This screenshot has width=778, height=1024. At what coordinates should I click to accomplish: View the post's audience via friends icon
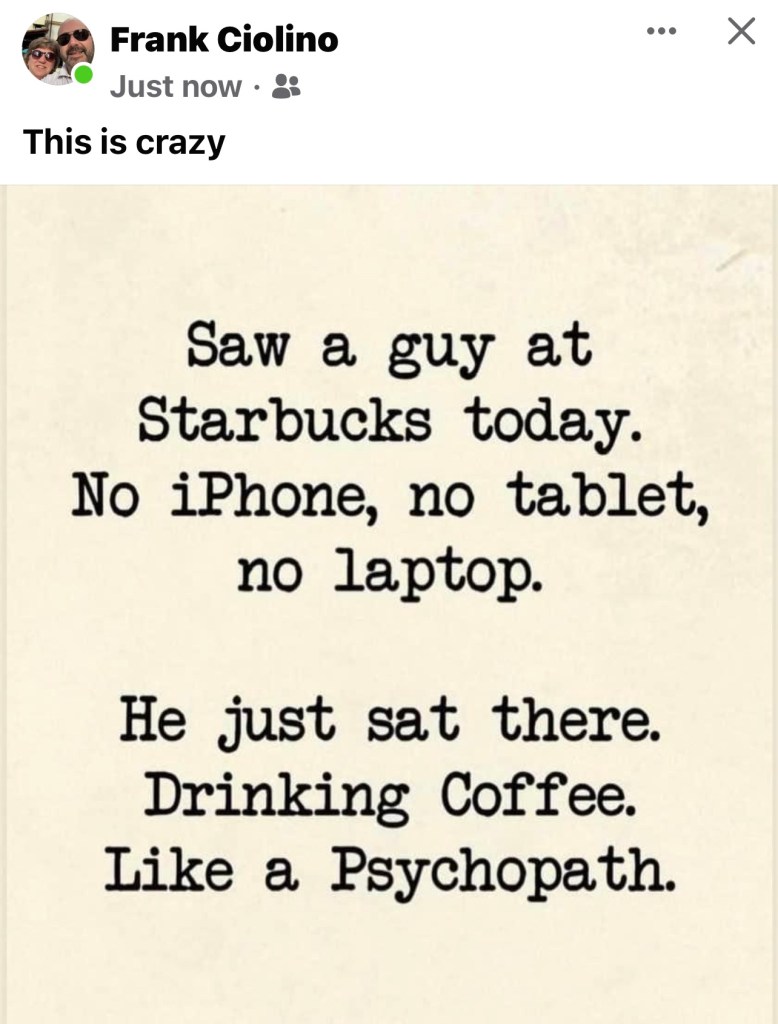point(286,87)
